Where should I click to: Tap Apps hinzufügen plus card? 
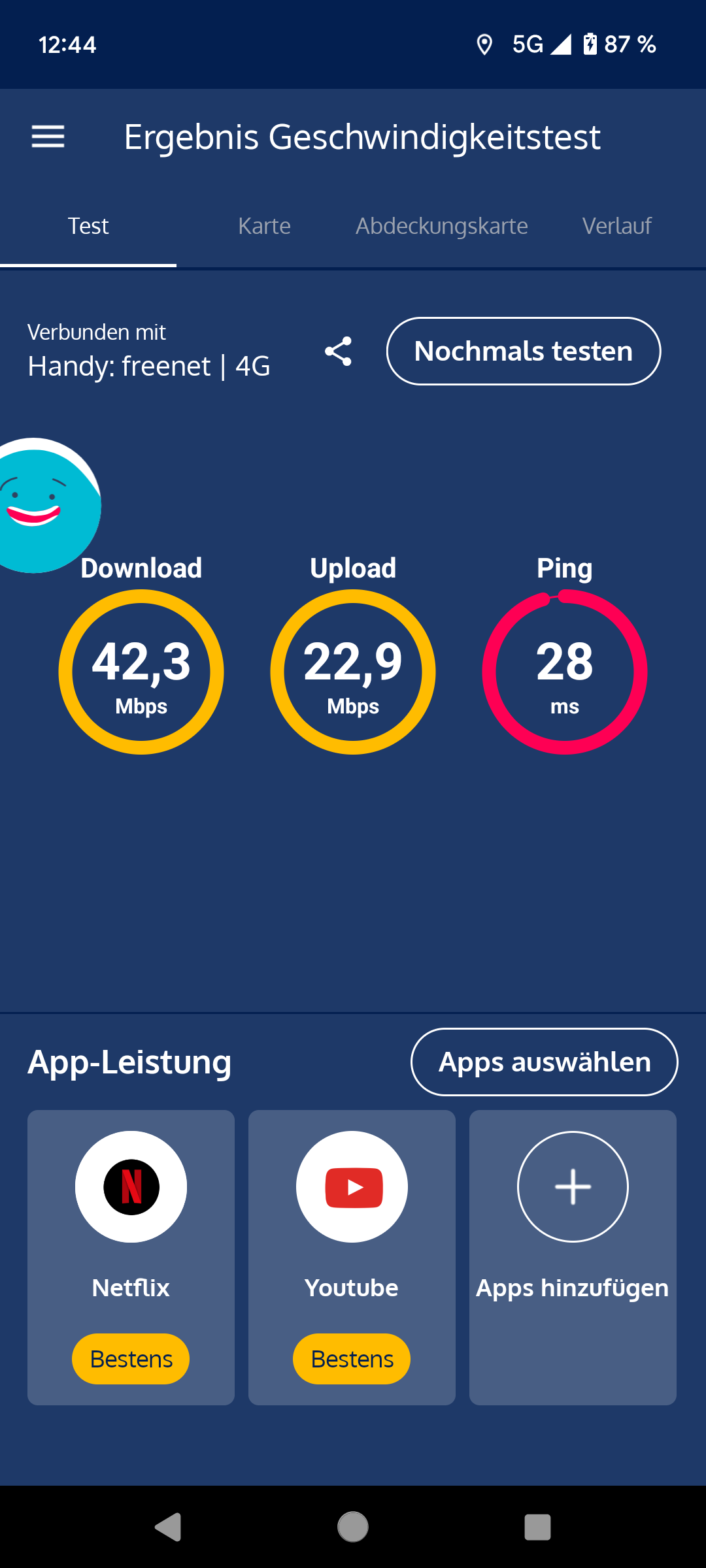[573, 1257]
